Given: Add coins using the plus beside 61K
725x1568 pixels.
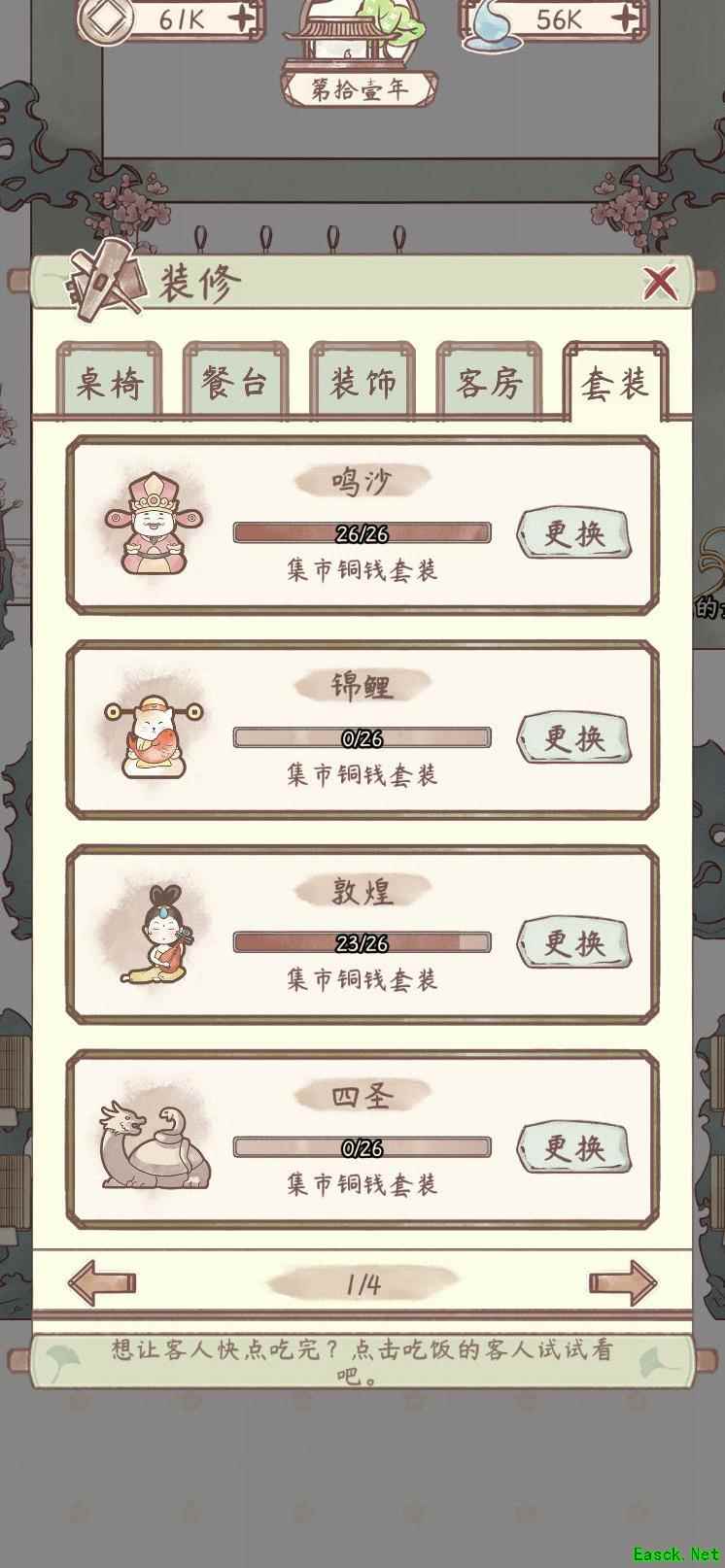Looking at the screenshot, I should pos(246,17).
